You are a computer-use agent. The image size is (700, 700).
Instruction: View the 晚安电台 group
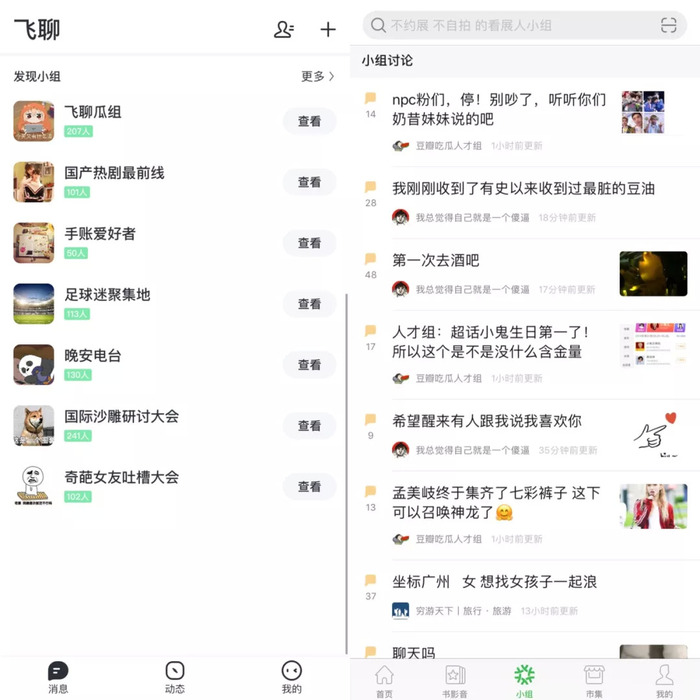[309, 365]
